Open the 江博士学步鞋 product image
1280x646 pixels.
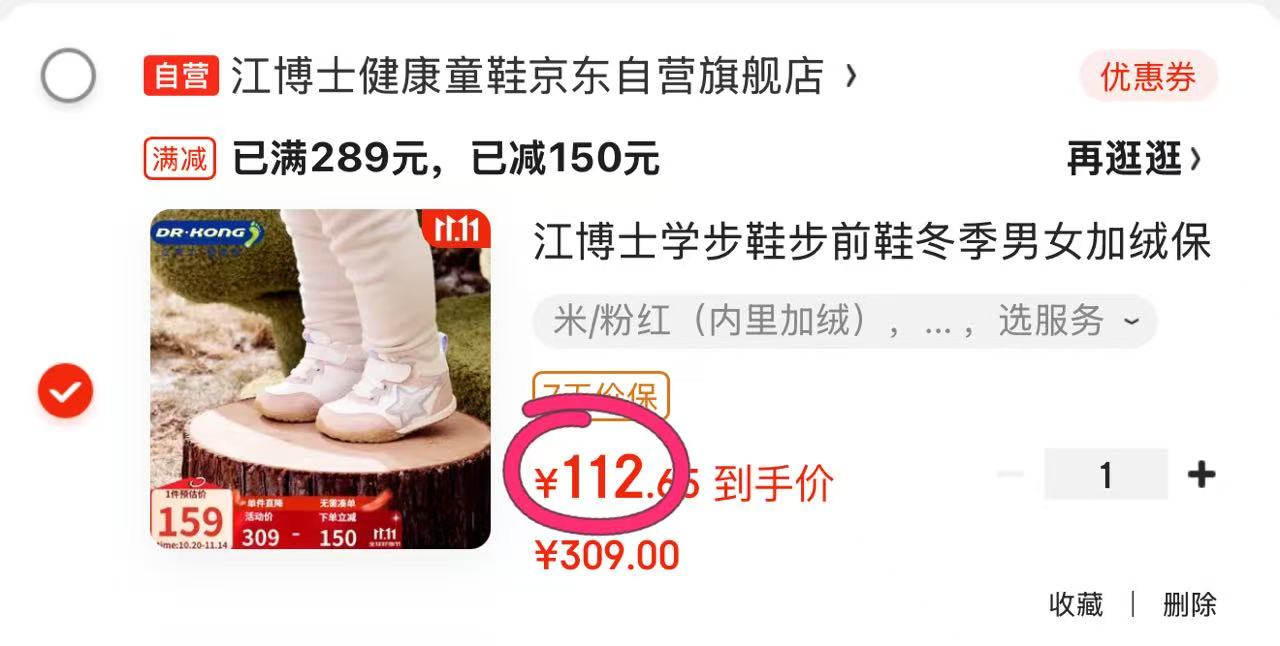[320, 379]
